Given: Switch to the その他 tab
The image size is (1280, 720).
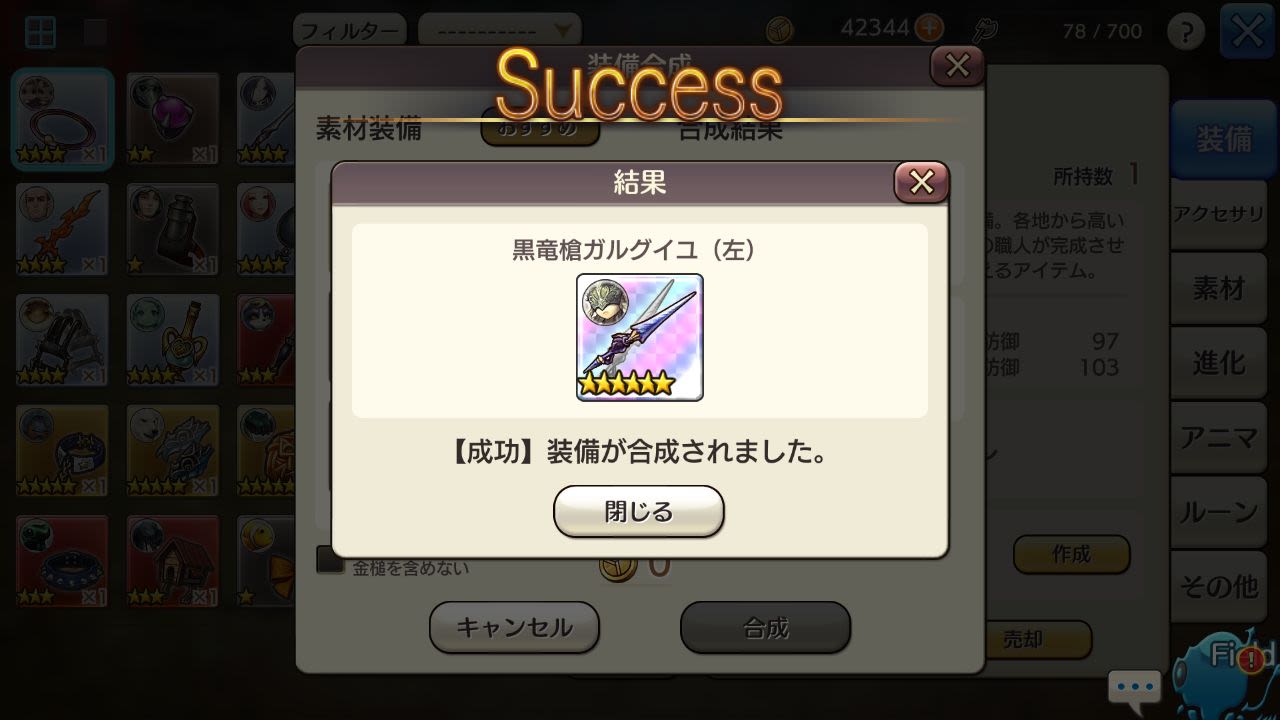Looking at the screenshot, I should coord(1218,586).
